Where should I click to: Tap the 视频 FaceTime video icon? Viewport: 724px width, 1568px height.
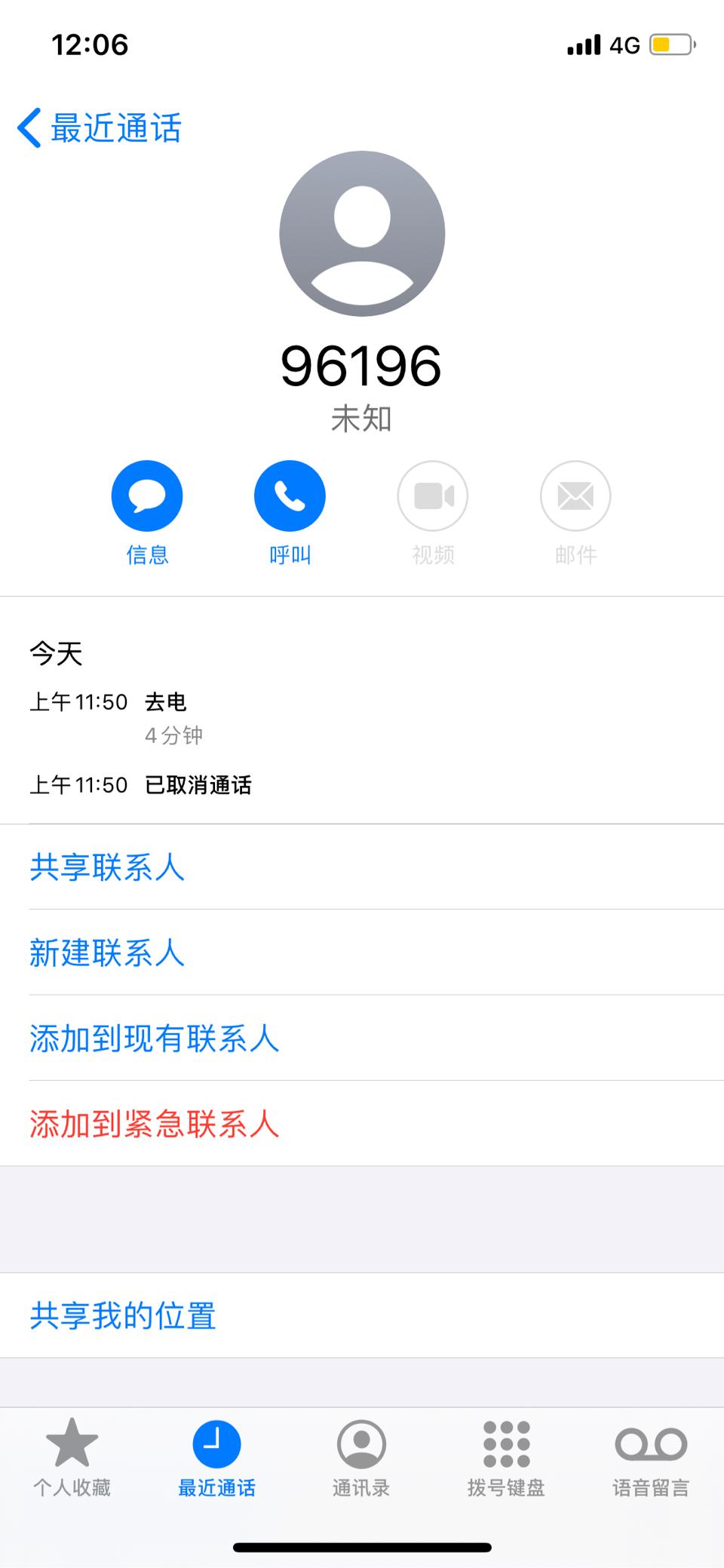tap(433, 496)
